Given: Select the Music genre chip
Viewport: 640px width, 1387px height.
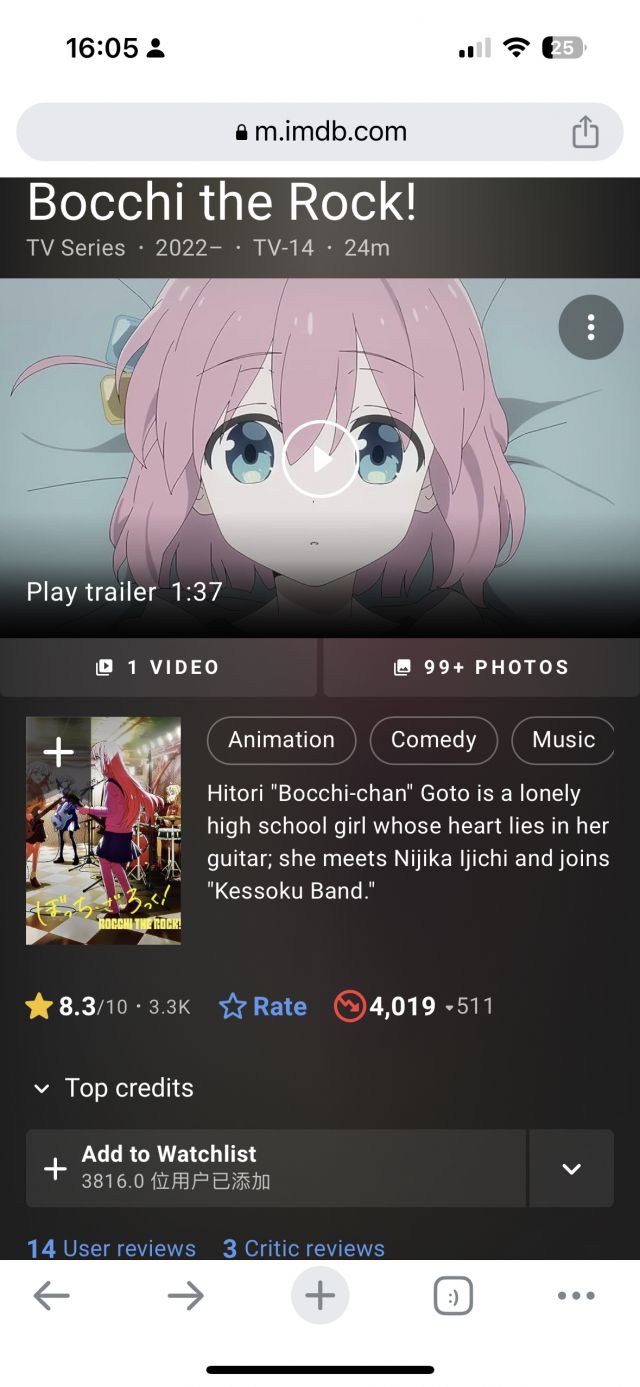Looking at the screenshot, I should point(563,740).
